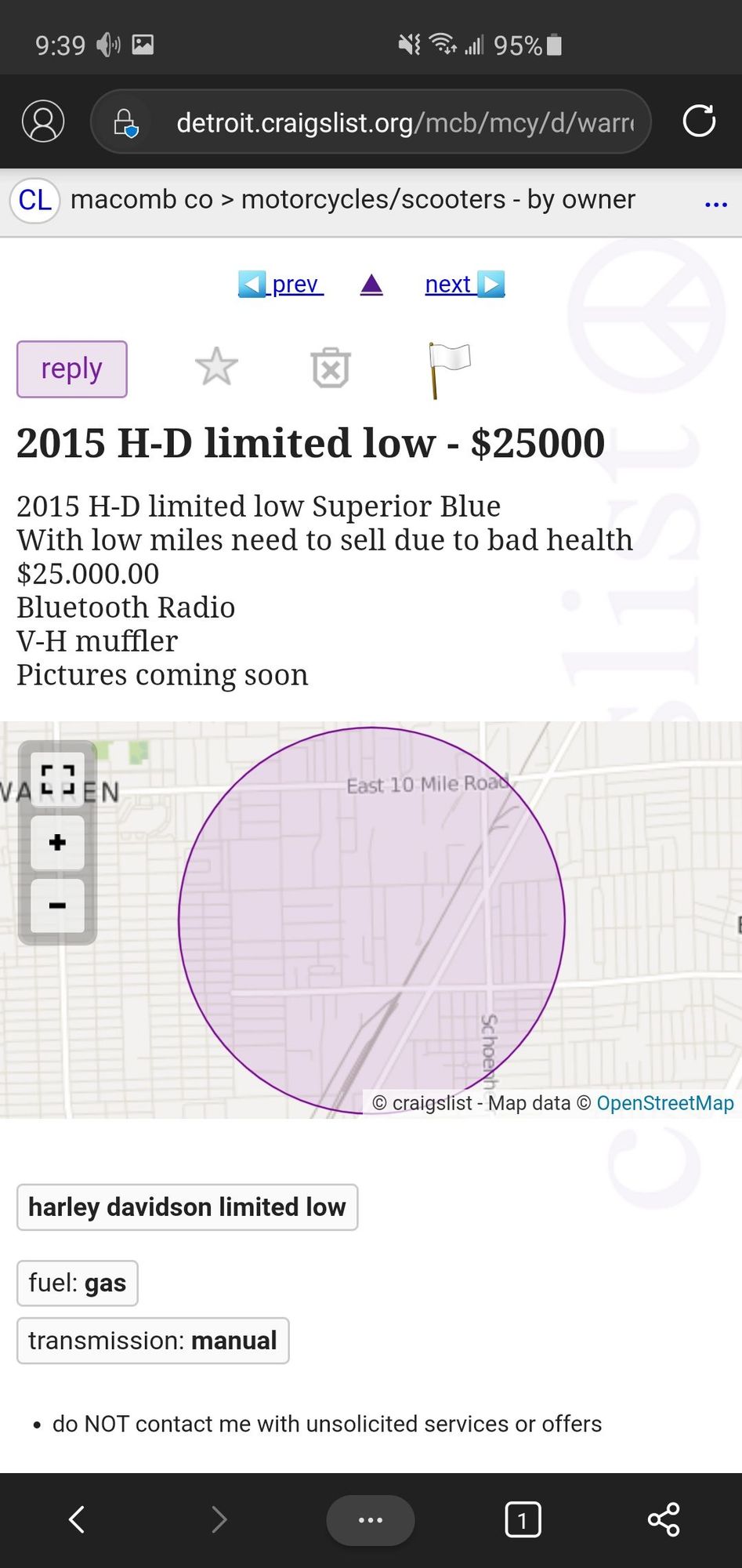This screenshot has height=1568, width=742.
Task: Go to the prev listing
Action: coord(281,284)
